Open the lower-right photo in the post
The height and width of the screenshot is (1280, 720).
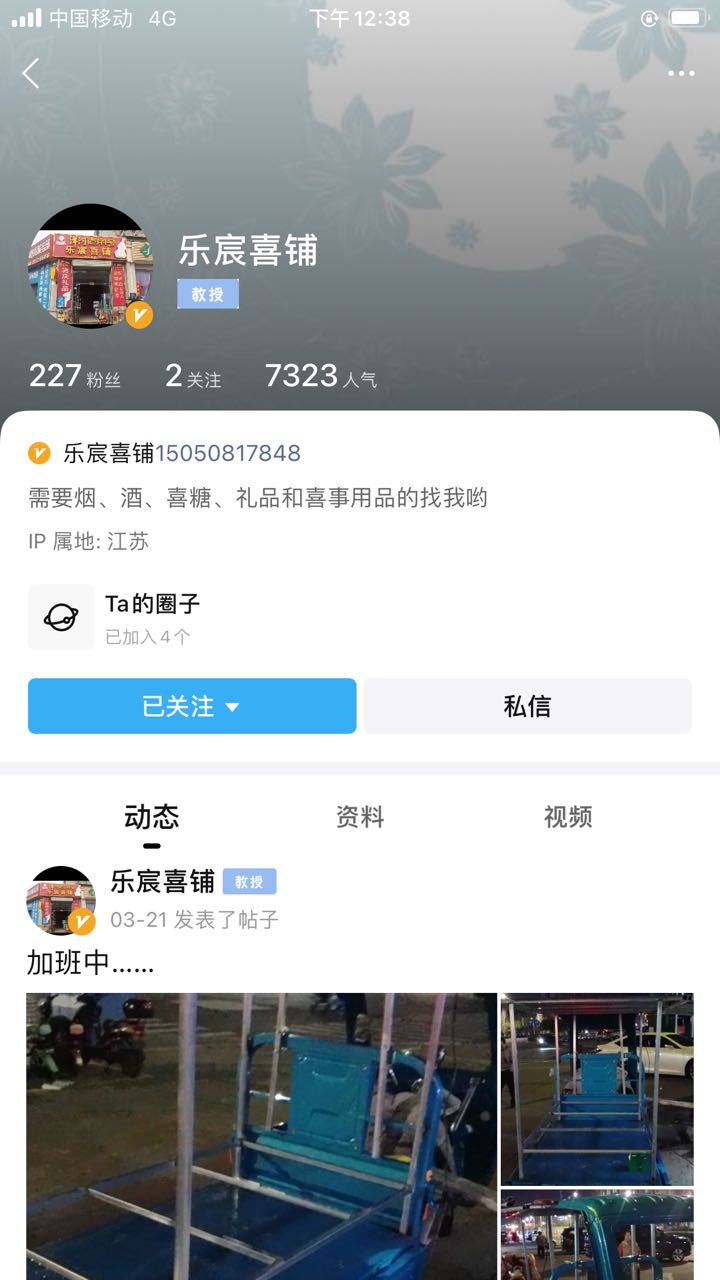pos(597,1235)
